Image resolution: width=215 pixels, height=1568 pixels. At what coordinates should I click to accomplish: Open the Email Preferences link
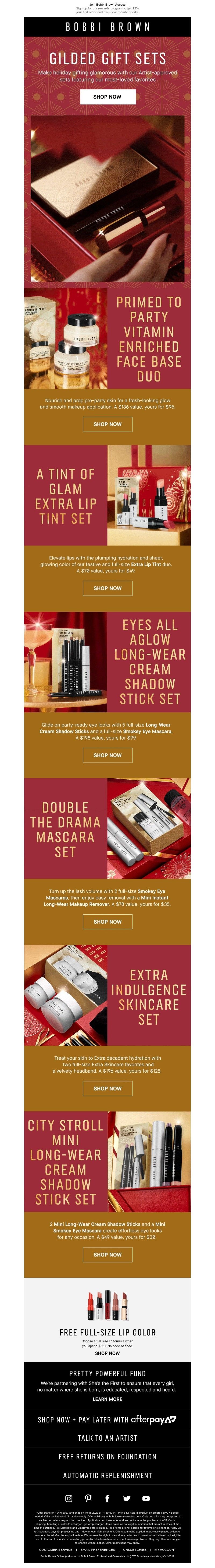click(x=98, y=1550)
